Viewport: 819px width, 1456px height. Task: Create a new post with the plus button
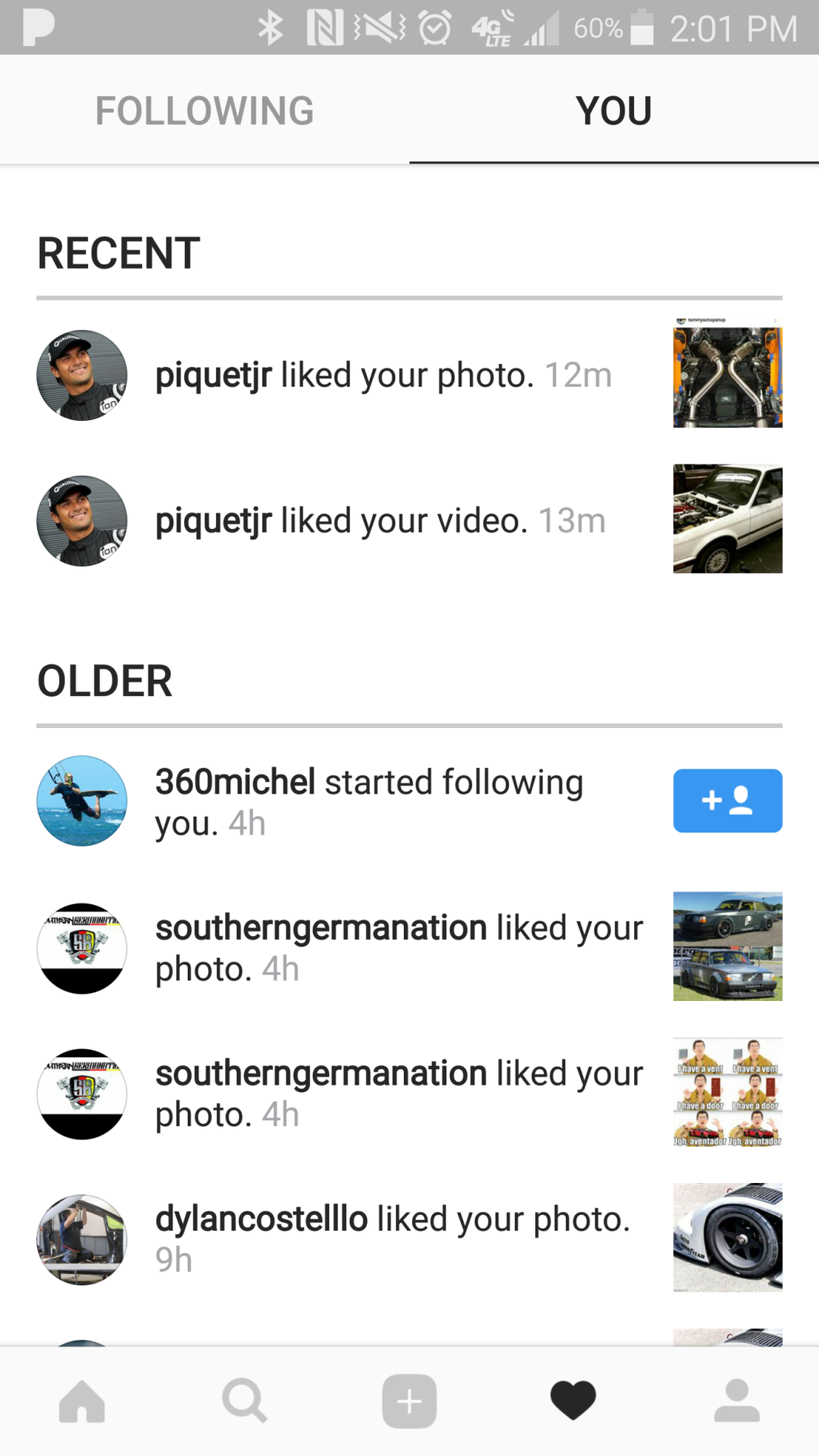click(409, 1401)
